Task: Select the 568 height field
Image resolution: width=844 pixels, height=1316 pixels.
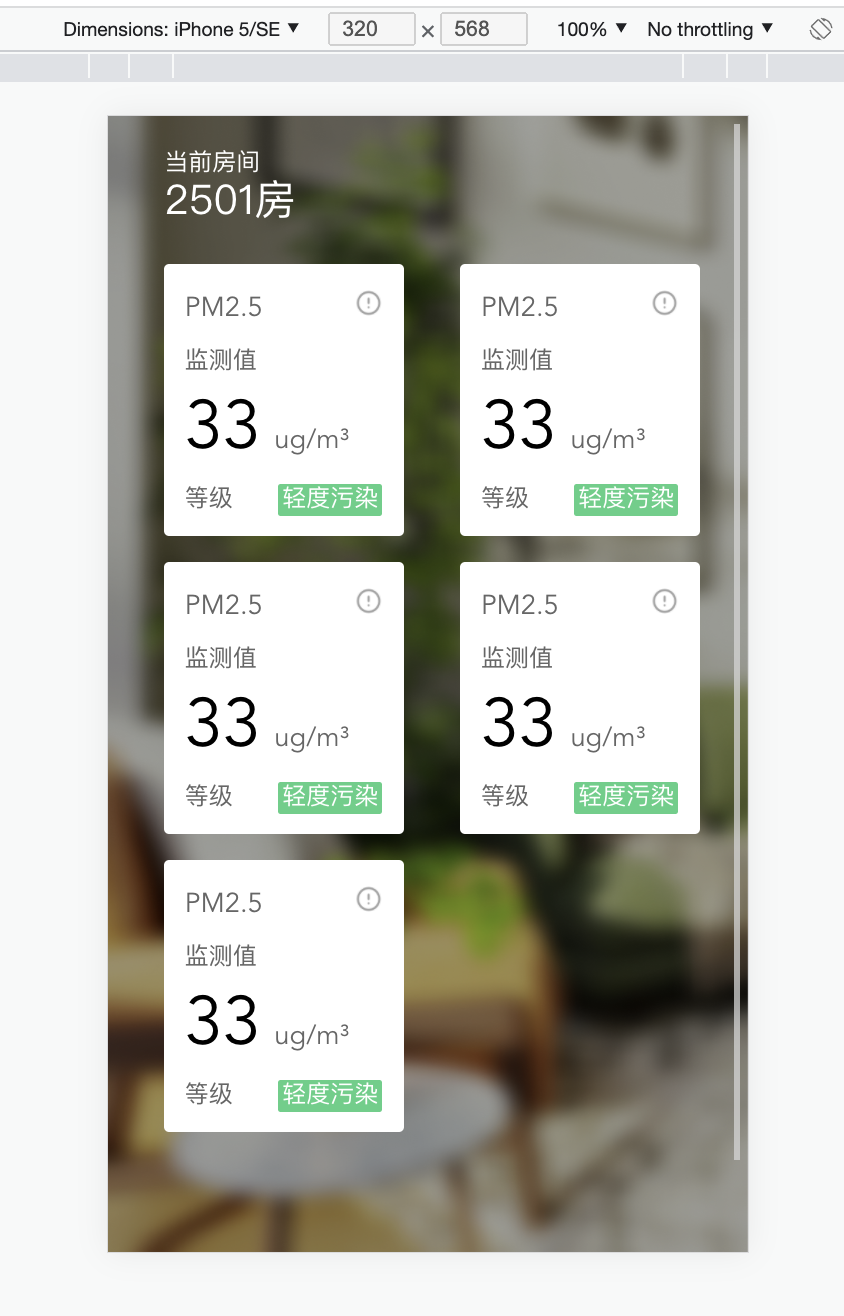Action: pos(483,29)
